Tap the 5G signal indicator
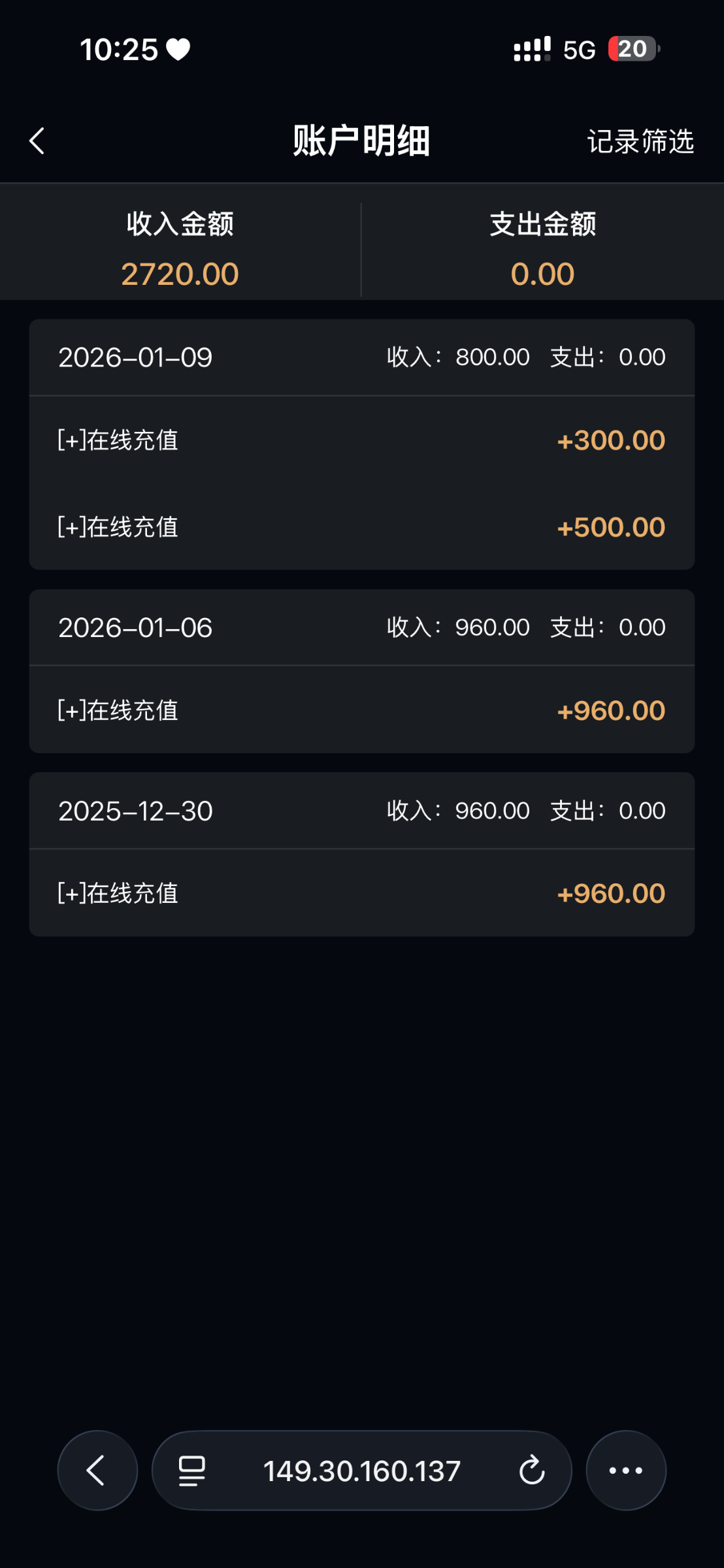 [578, 49]
